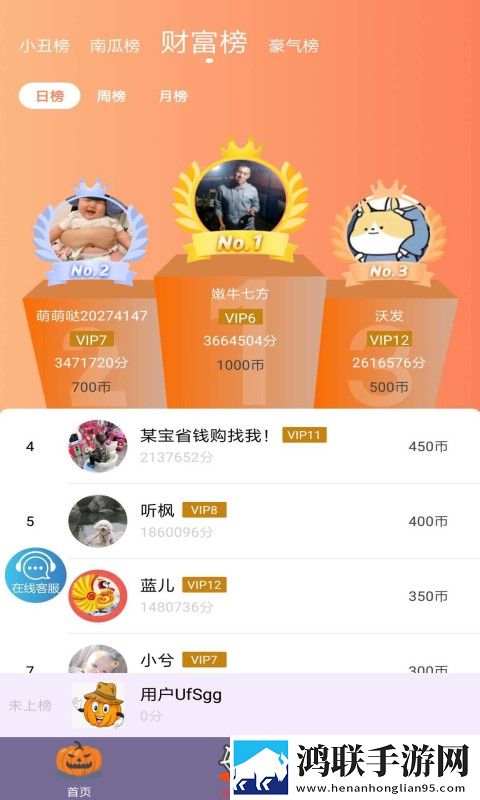This screenshot has width=480, height=800.
Task: Switch to the 小丑榜 tab
Action: click(x=44, y=46)
